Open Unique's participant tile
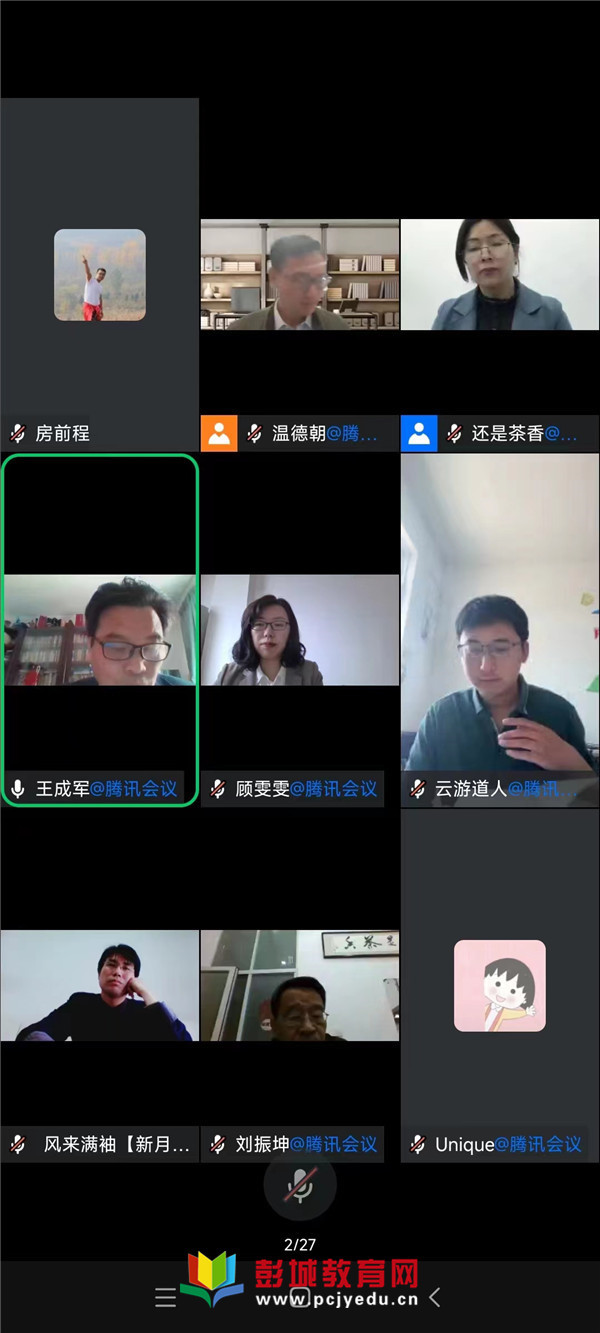Screen dimensions: 600x1333 499,986
